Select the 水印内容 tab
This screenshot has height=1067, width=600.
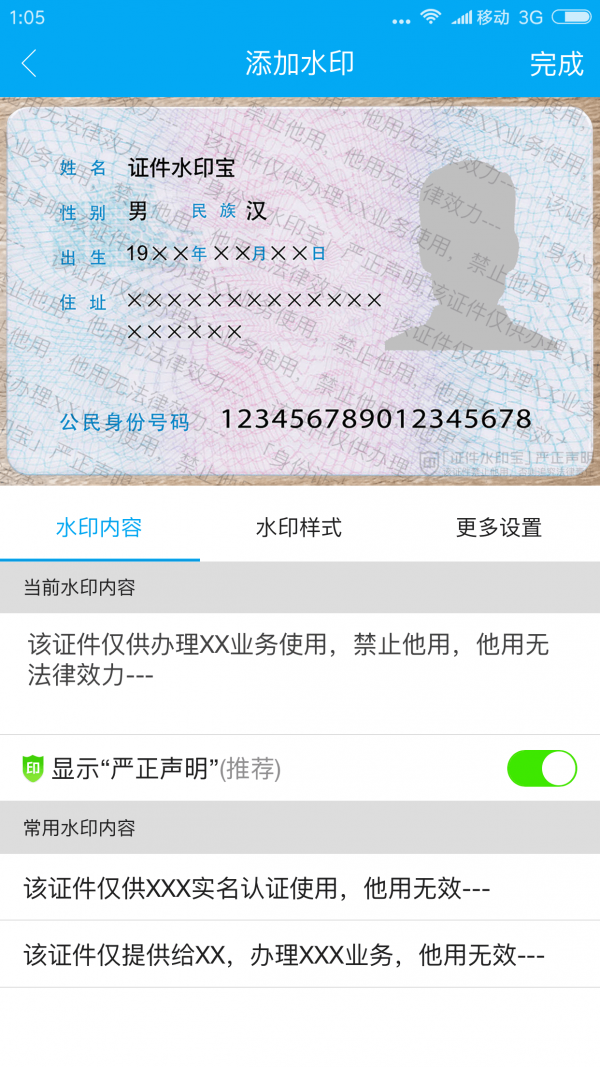[x=99, y=527]
